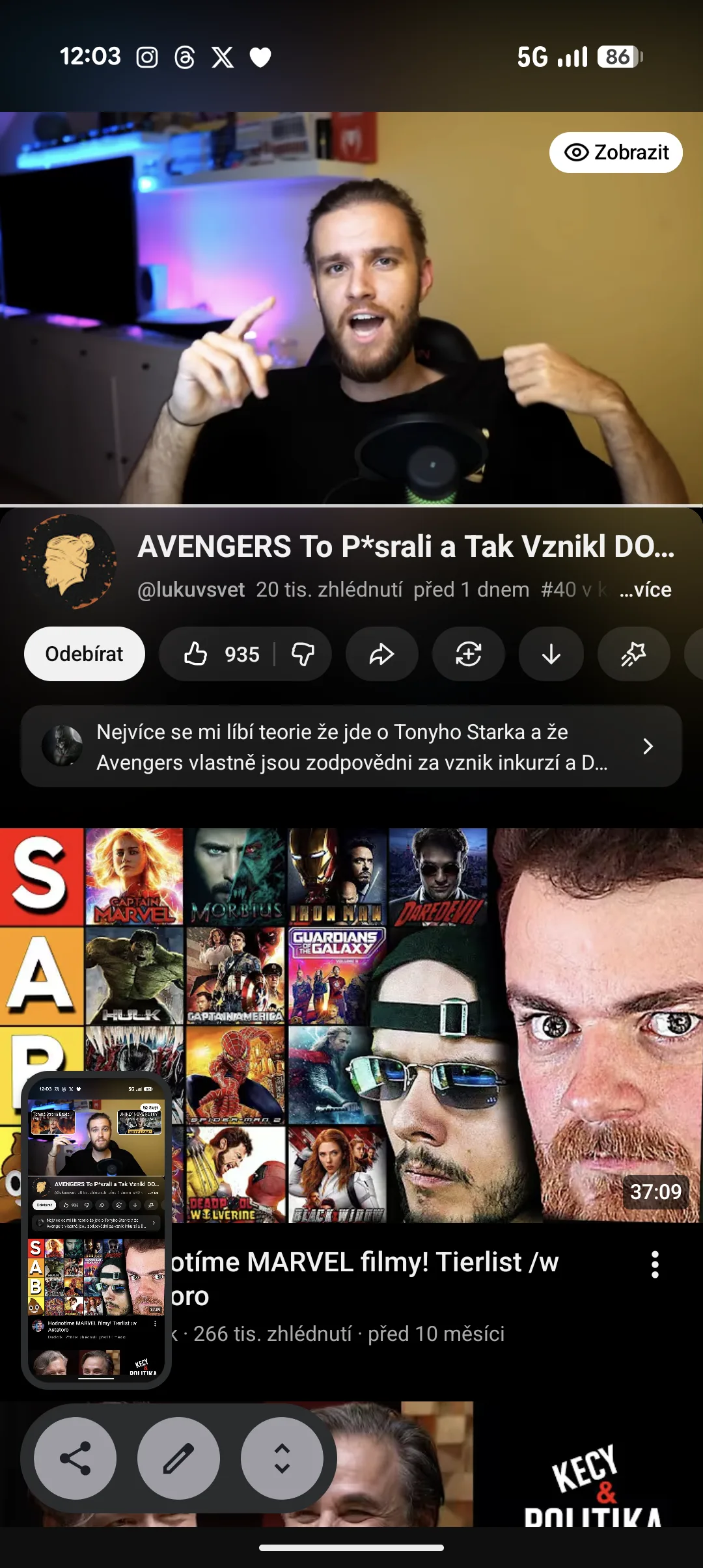Image resolution: width=703 pixels, height=1568 pixels.
Task: Subscribe with the Odebírat button
Action: tap(84, 654)
